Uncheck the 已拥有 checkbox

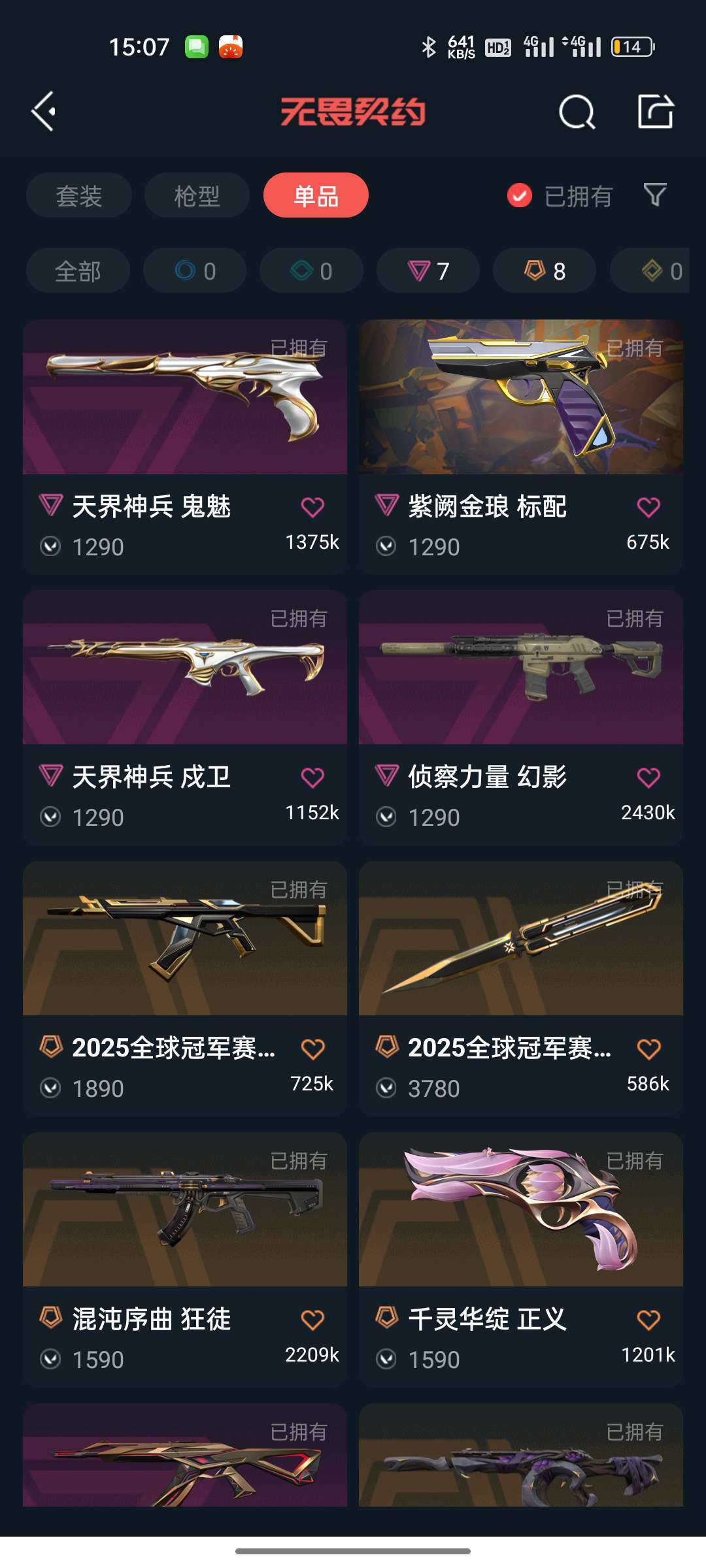pos(520,195)
